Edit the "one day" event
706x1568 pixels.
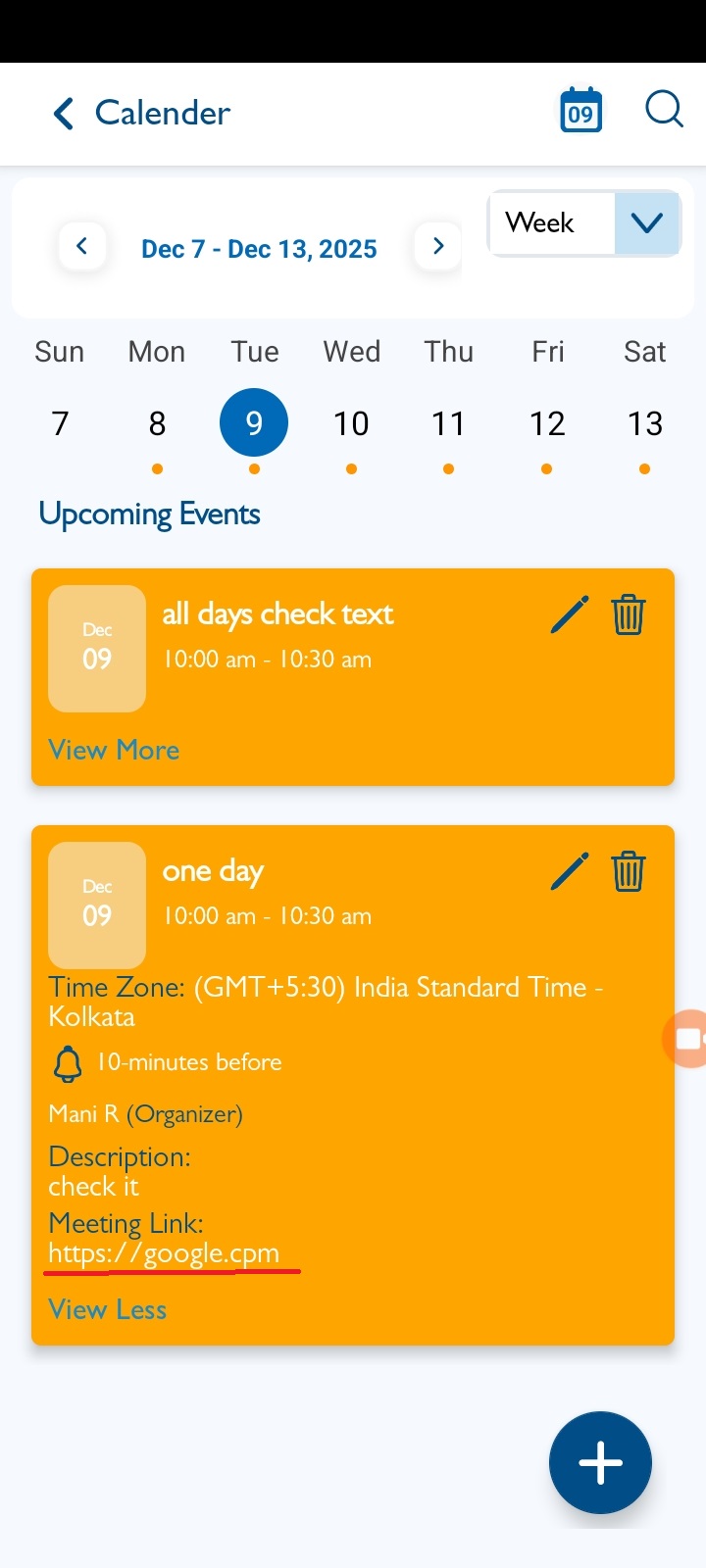pos(570,872)
